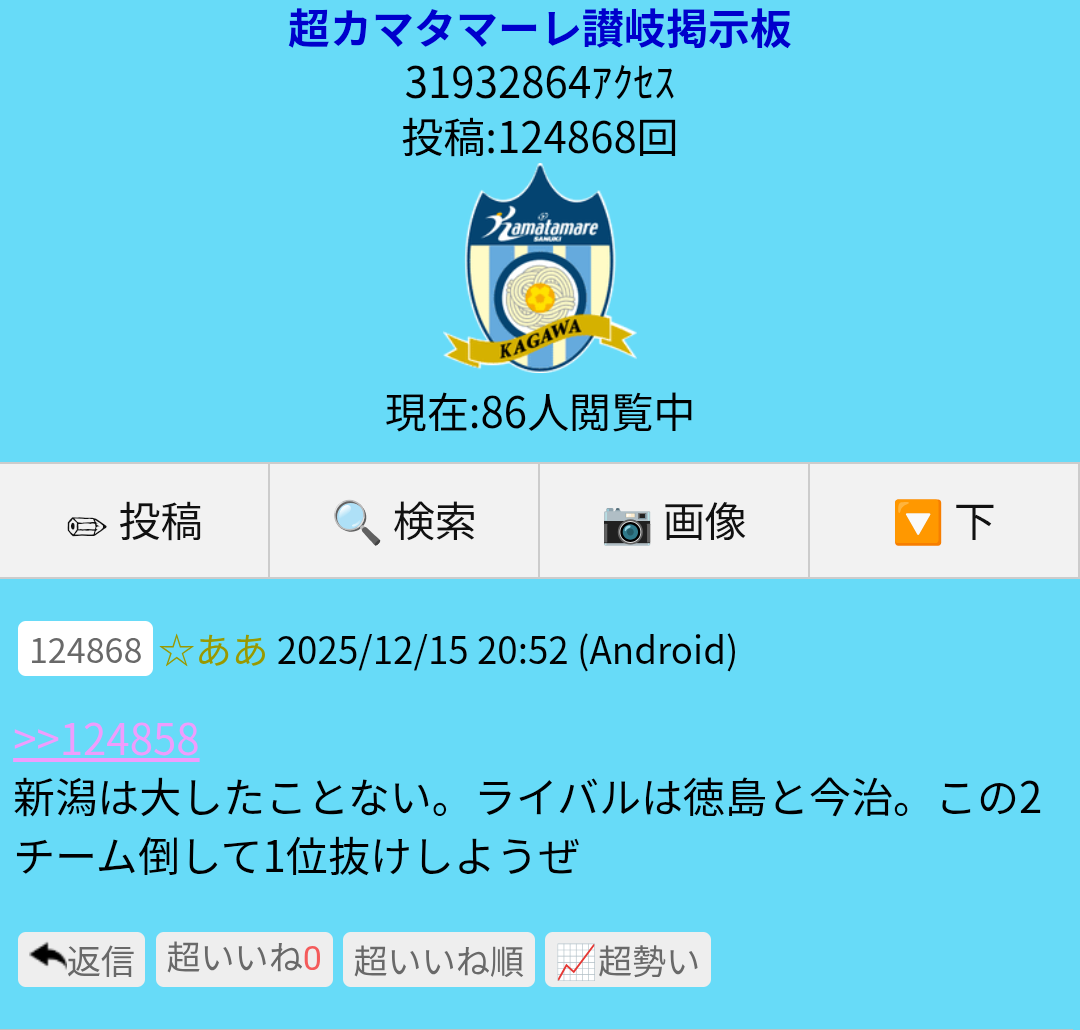Open 超カマタマーレ讃岐掲示板 title link

pyautogui.click(x=539, y=29)
